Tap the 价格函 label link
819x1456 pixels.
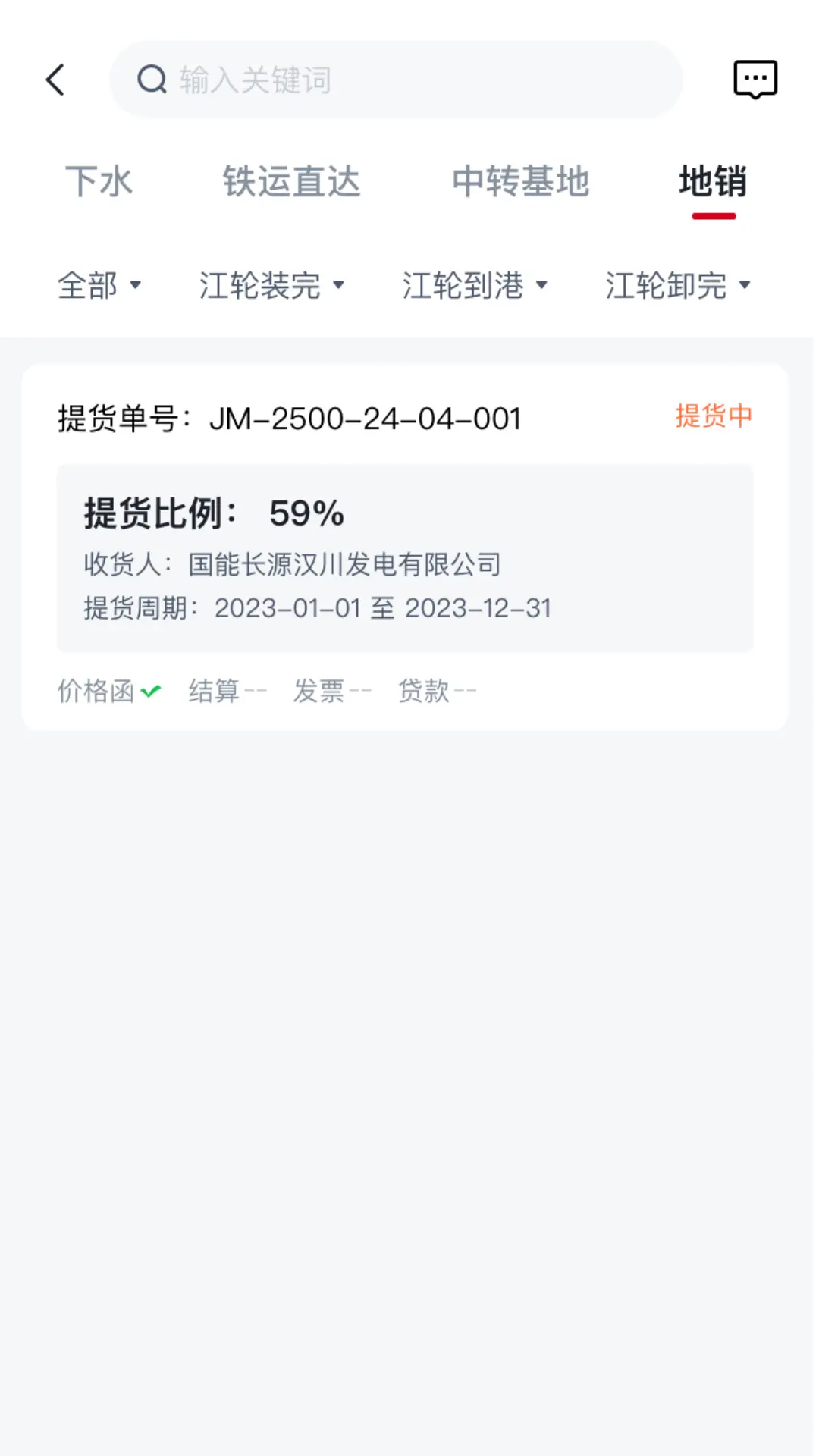(95, 691)
